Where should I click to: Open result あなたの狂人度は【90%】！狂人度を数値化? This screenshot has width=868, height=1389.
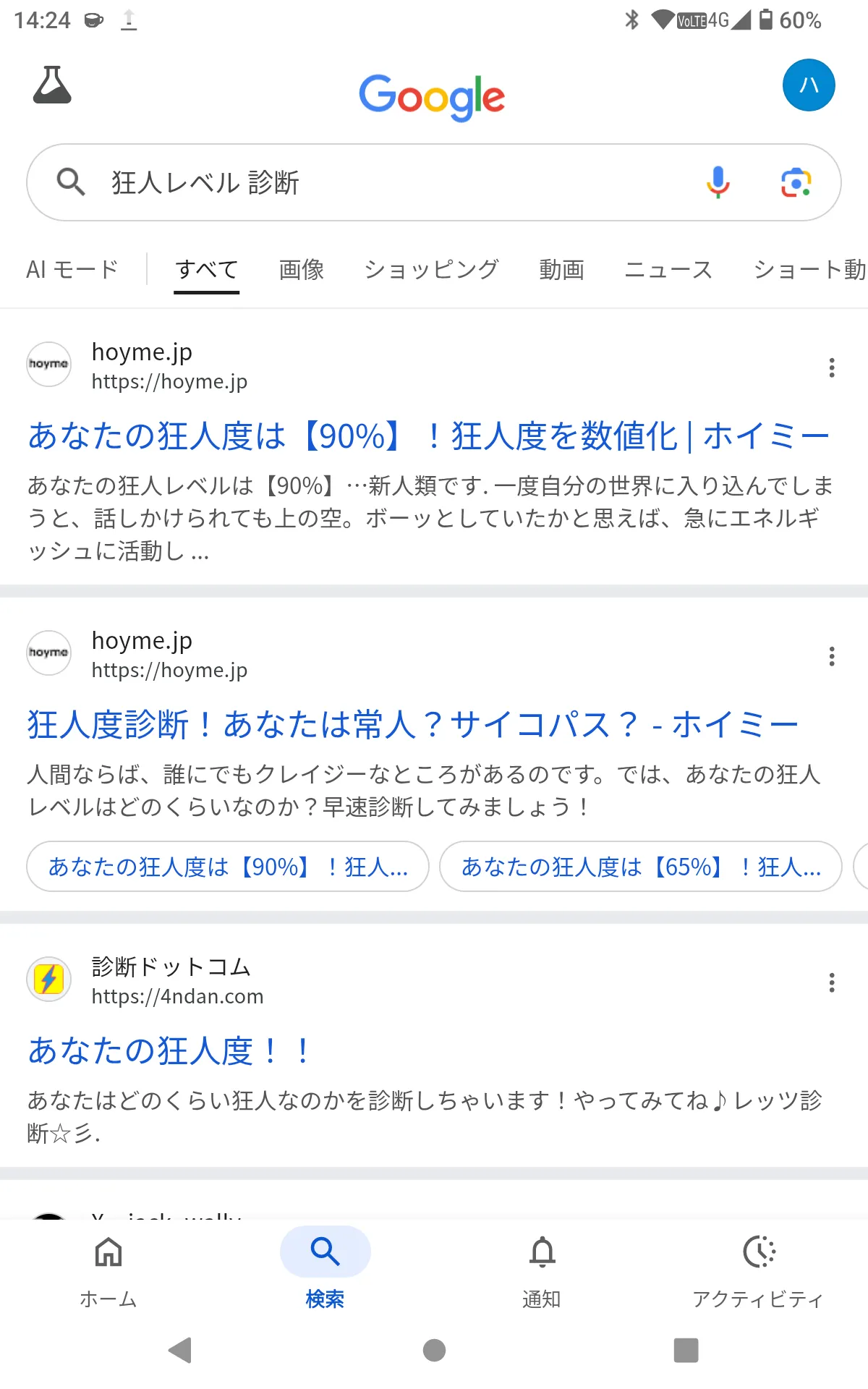(428, 436)
